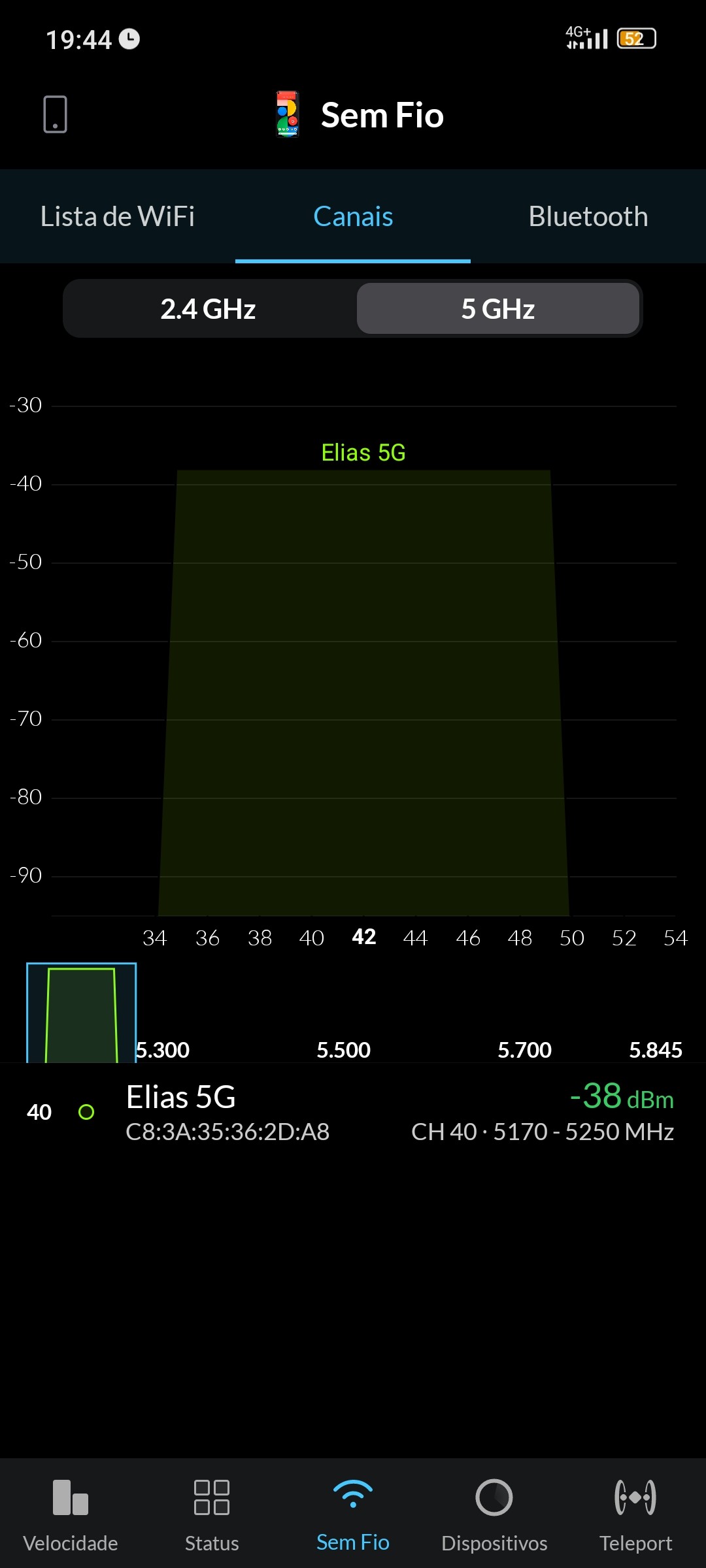
Task: Switch to the 2.4 GHz band
Action: [209, 308]
